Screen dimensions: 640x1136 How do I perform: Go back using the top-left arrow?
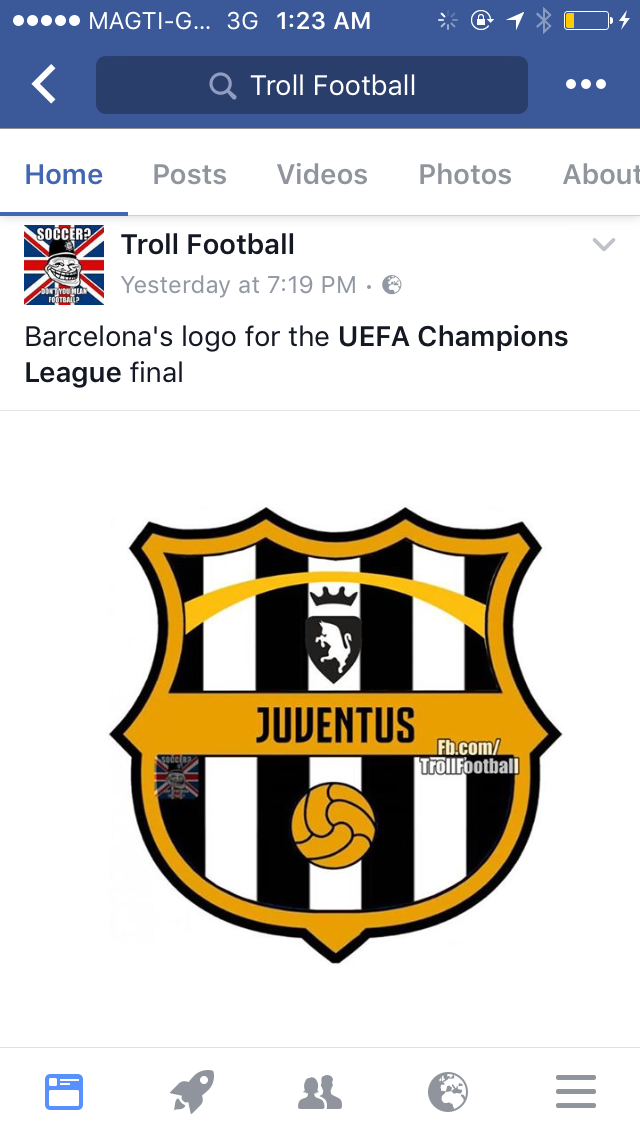click(x=44, y=85)
